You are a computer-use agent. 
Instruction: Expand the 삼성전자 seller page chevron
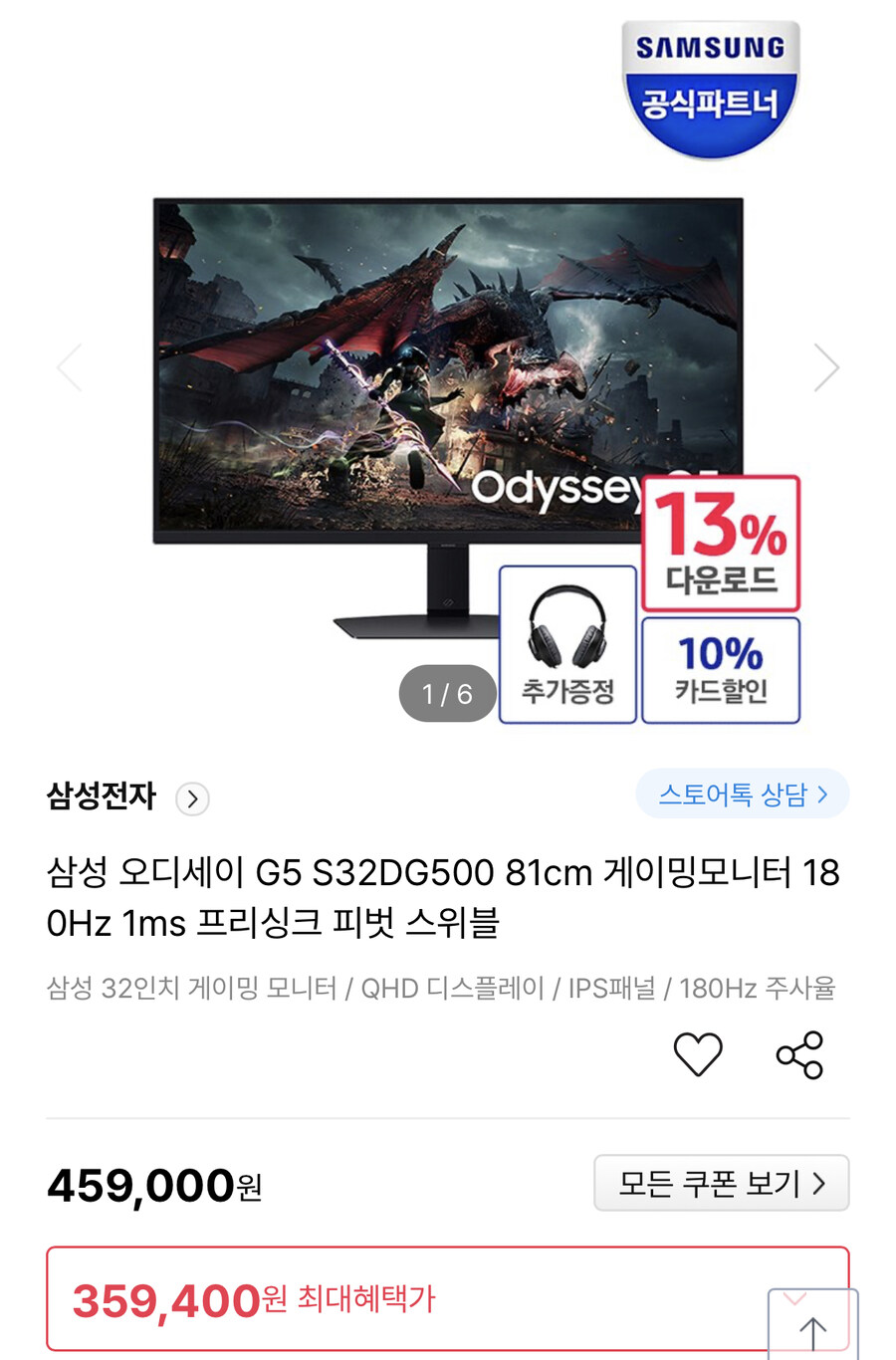coord(192,798)
